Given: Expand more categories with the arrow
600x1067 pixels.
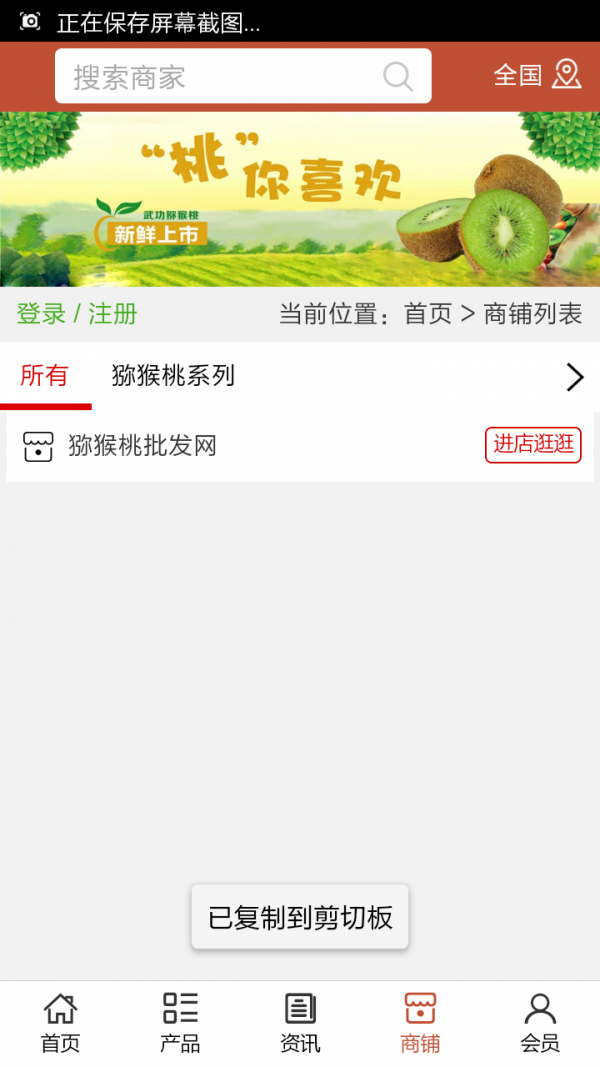Looking at the screenshot, I should coord(574,377).
